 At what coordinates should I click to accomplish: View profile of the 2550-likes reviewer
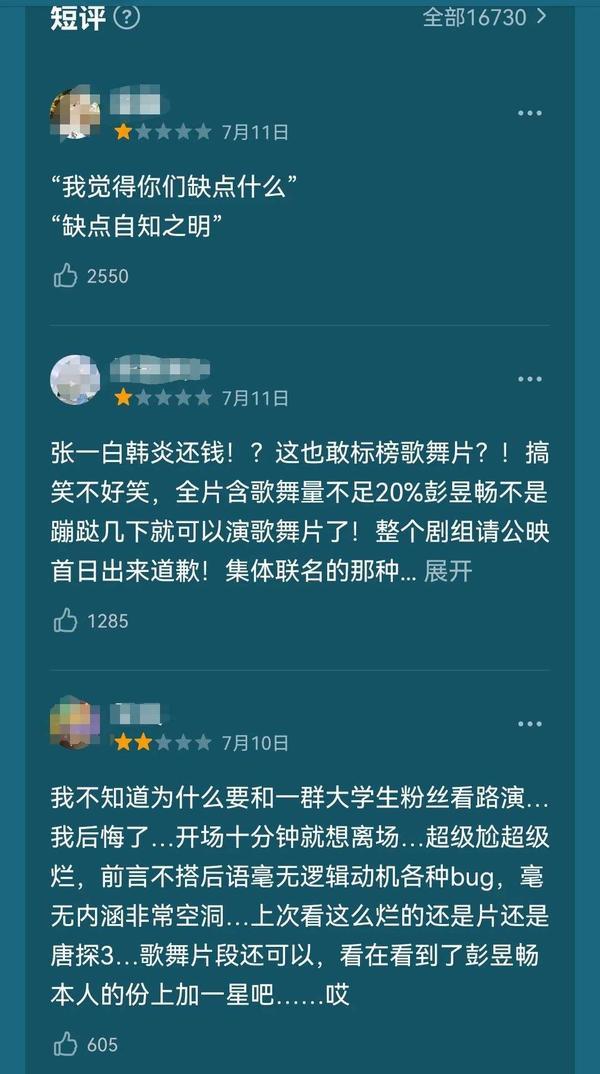click(75, 114)
